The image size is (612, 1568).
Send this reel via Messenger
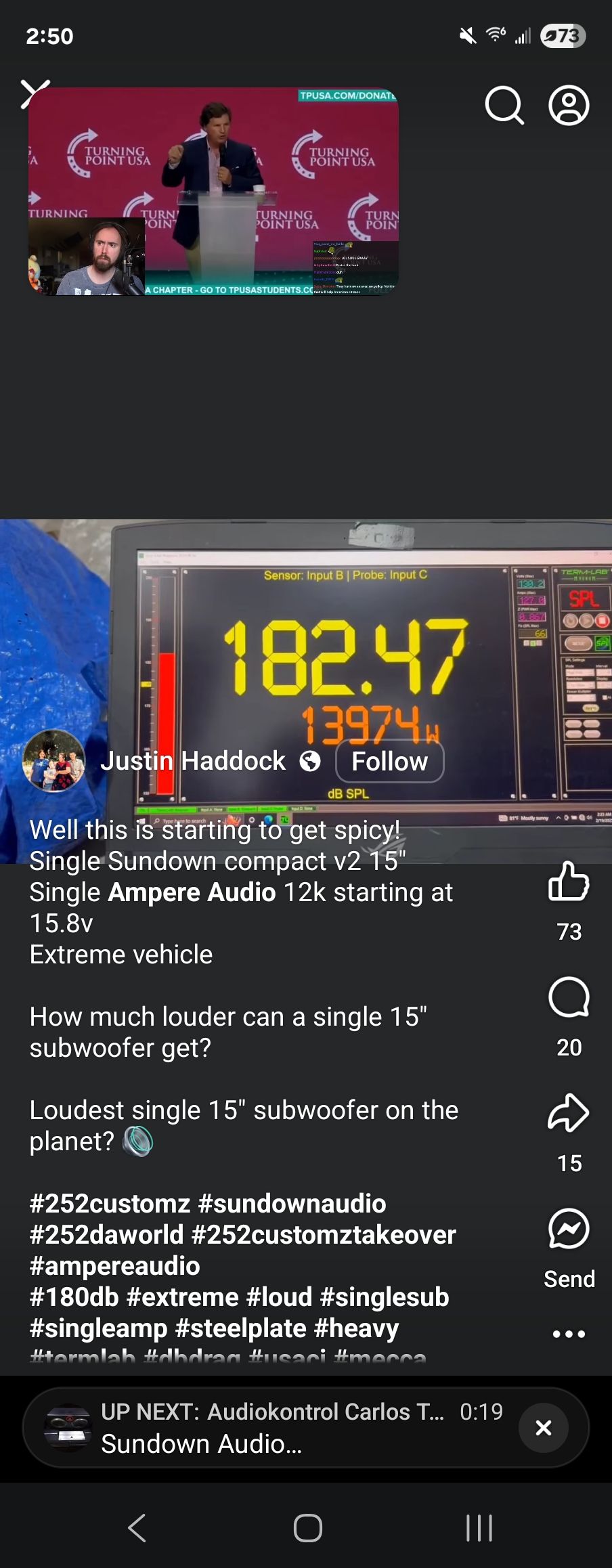tap(569, 1229)
